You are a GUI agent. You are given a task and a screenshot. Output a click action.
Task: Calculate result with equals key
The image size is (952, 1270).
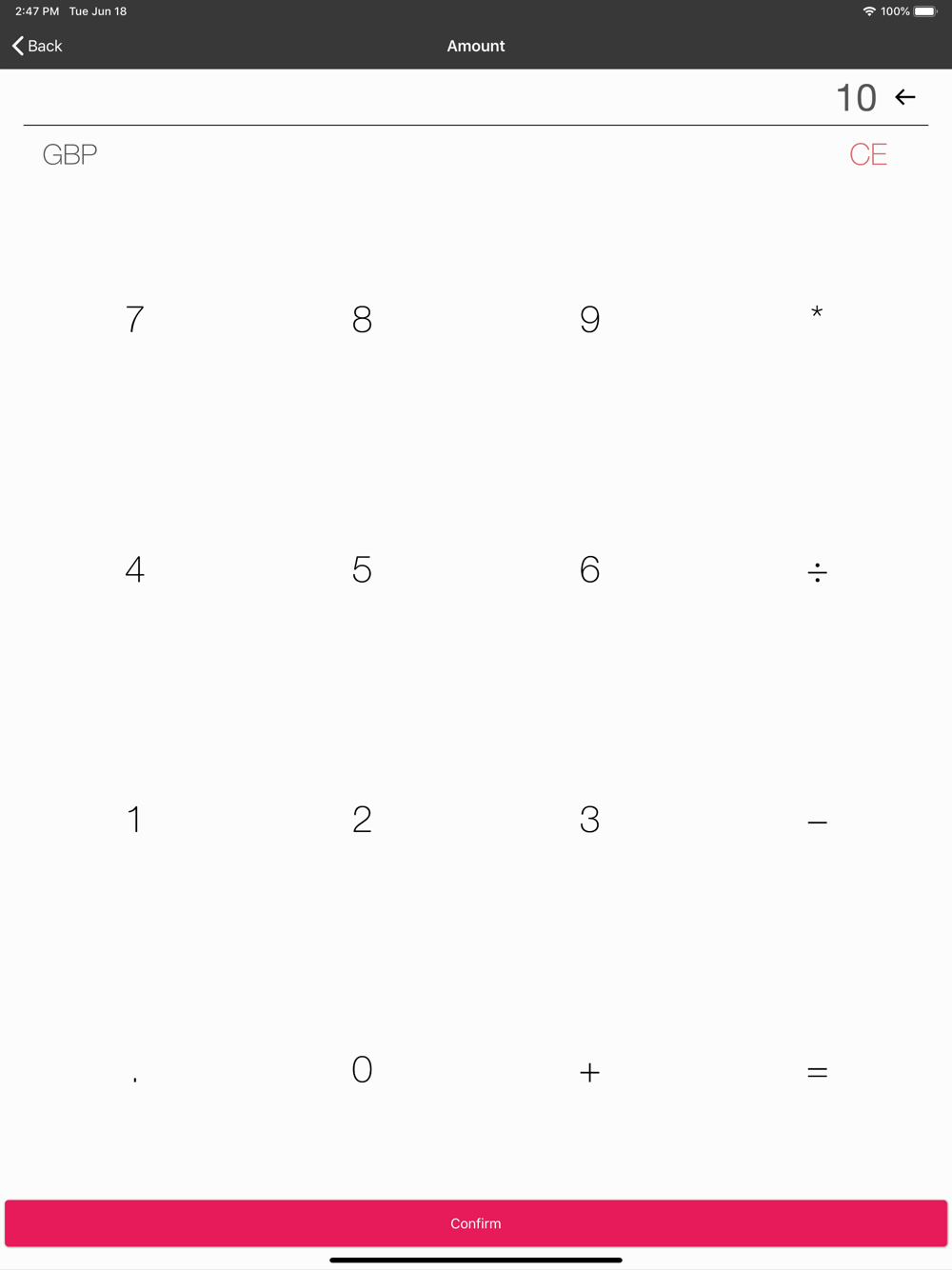coord(817,1072)
